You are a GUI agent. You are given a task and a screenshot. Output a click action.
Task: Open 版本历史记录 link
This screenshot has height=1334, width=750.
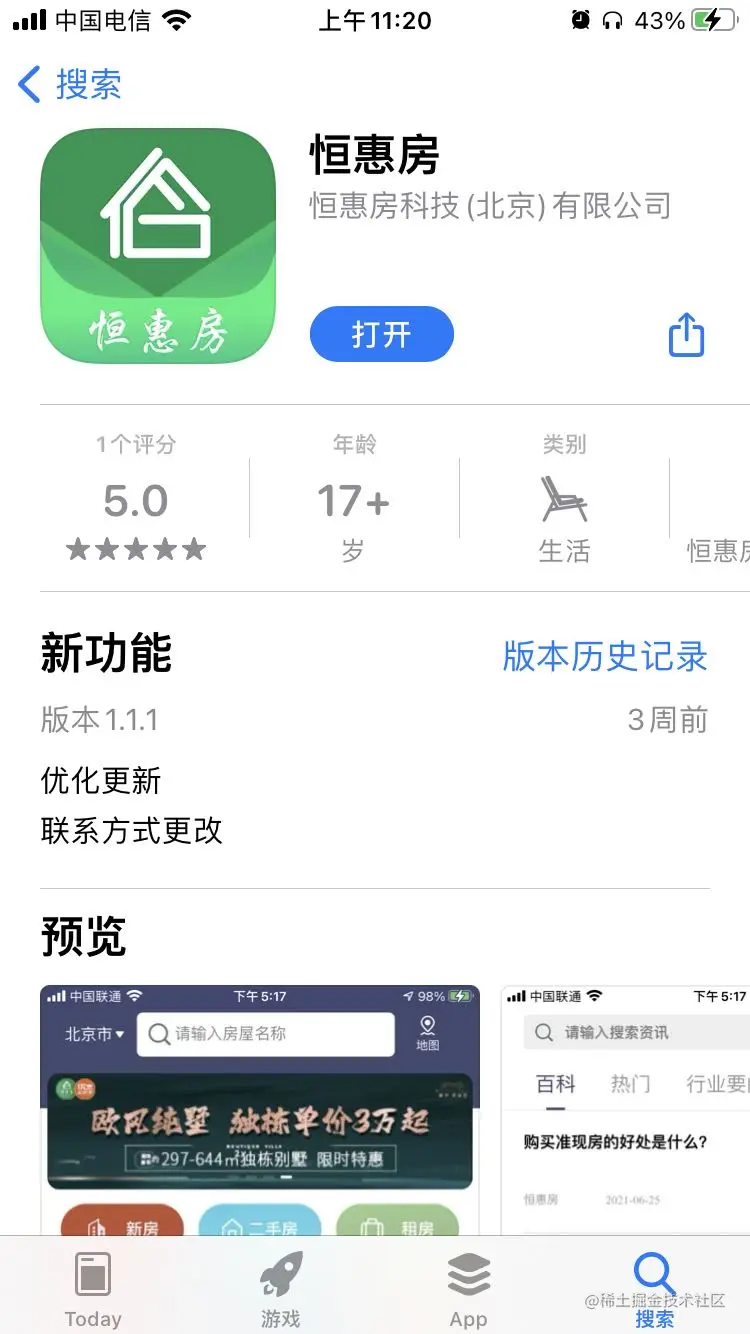(x=604, y=656)
